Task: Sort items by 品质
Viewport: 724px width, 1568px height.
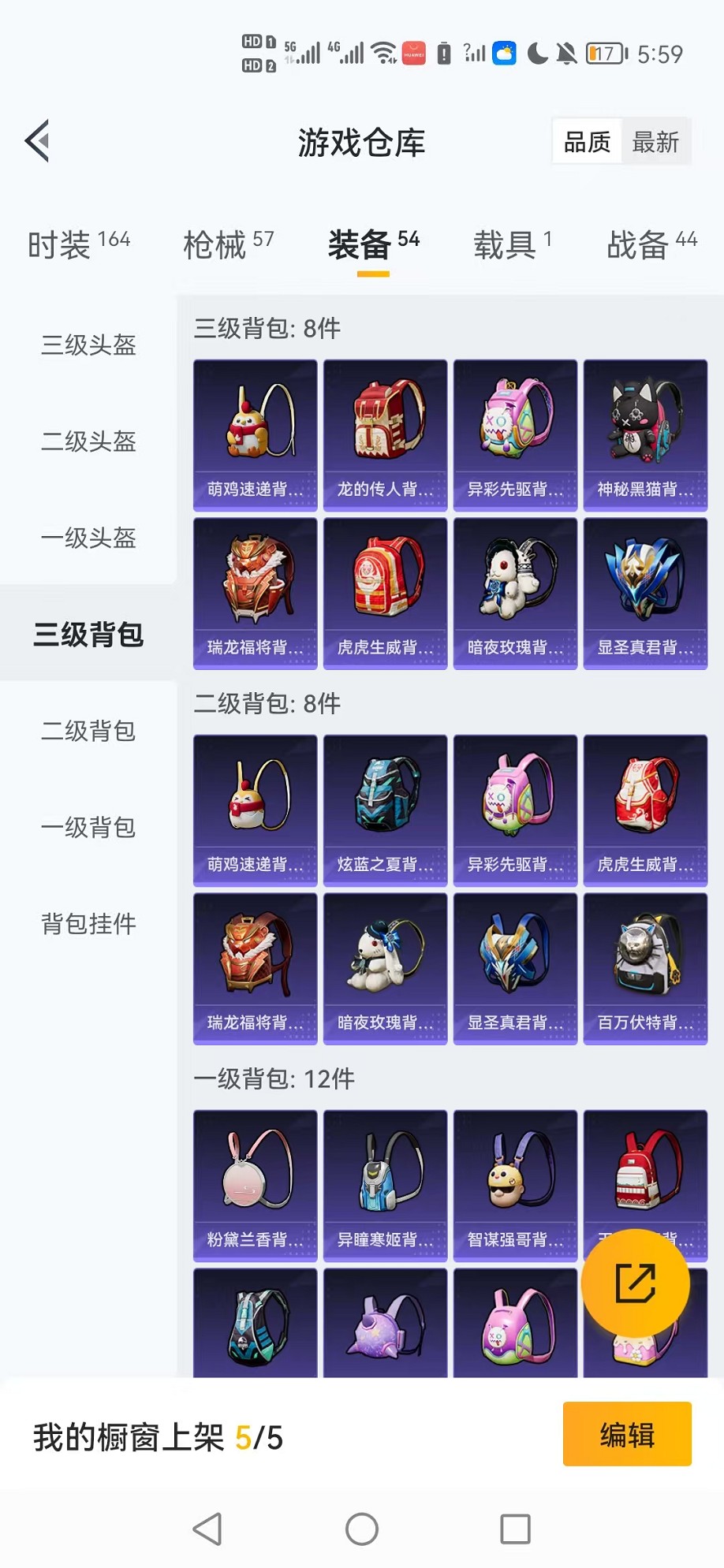Action: click(x=588, y=143)
